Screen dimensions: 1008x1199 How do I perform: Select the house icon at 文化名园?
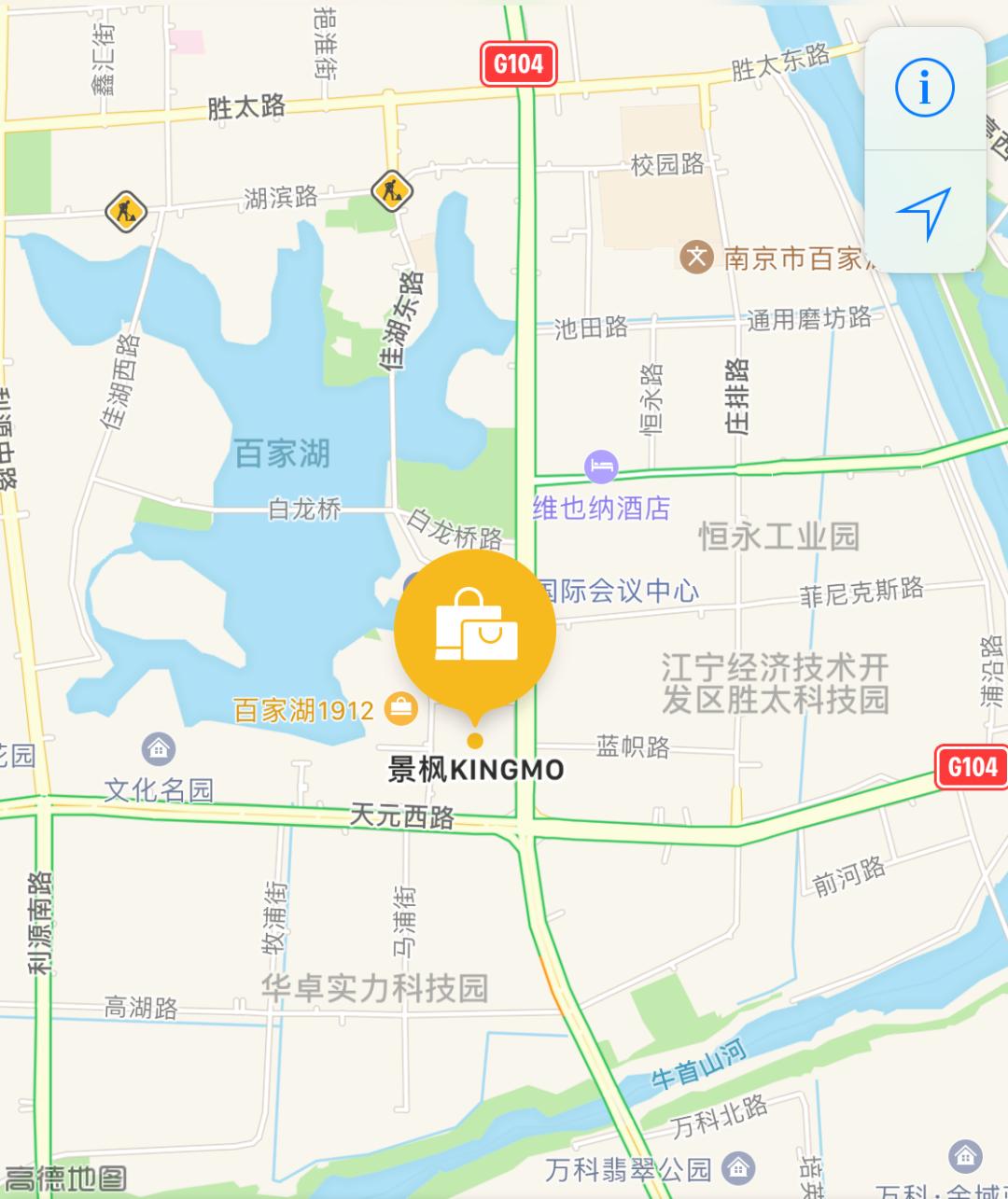157,746
